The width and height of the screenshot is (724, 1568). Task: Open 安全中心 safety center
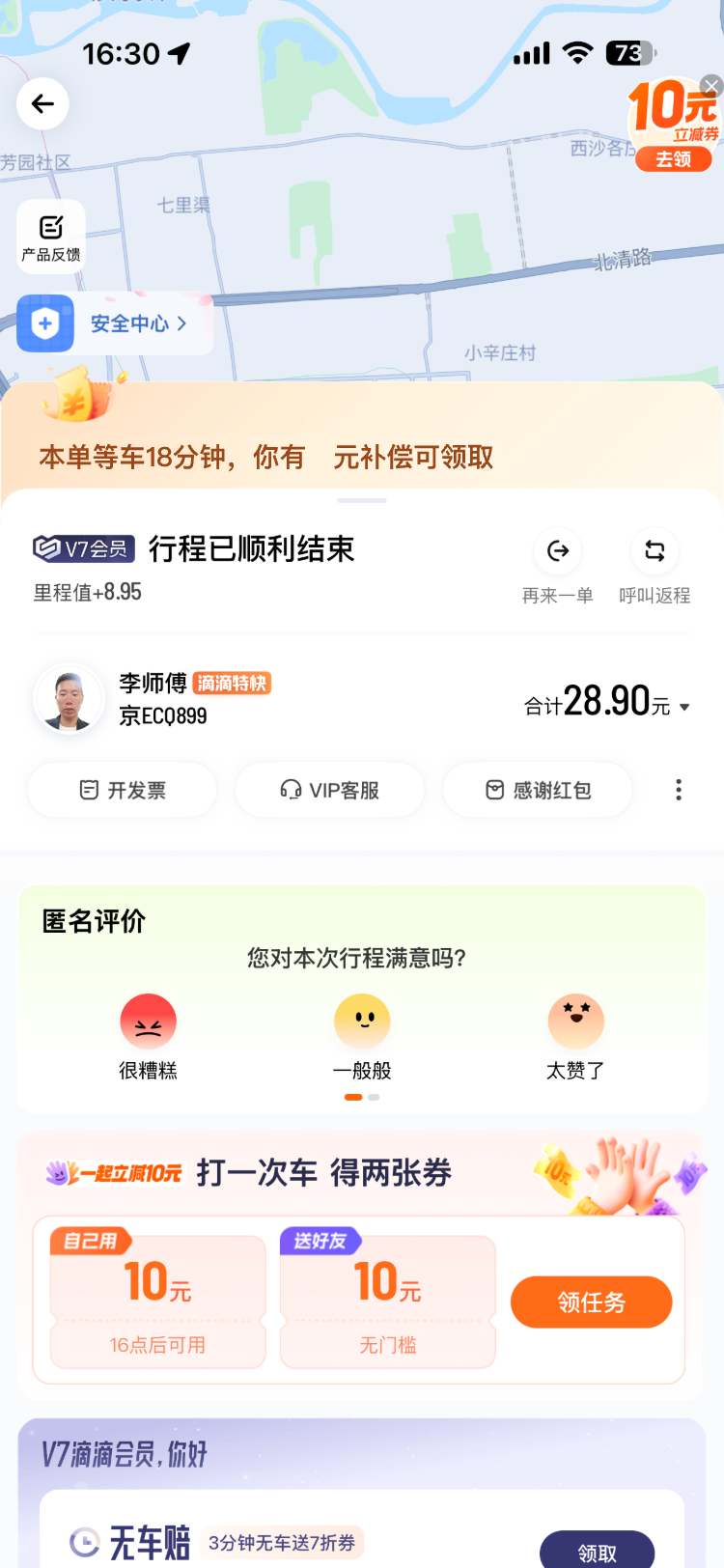[115, 323]
